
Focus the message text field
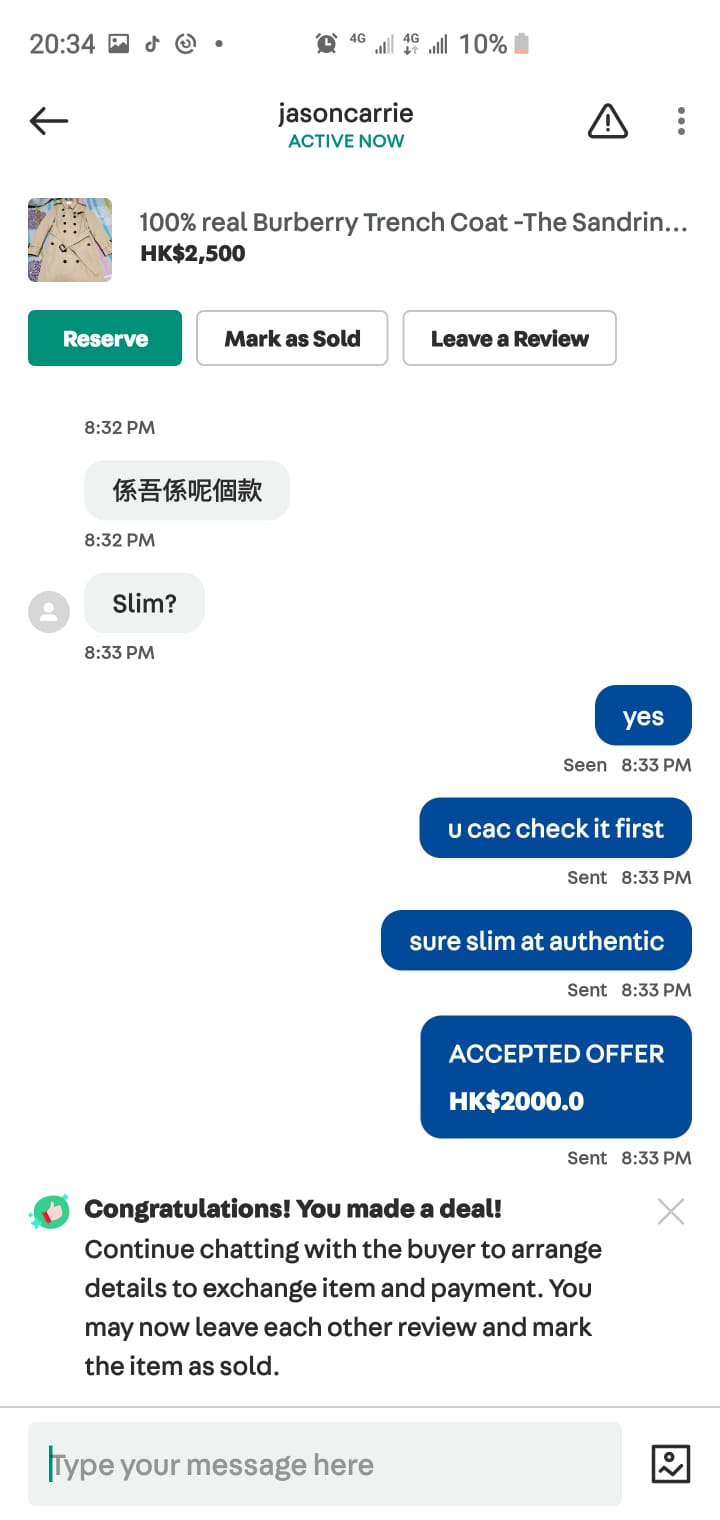[325, 1465]
